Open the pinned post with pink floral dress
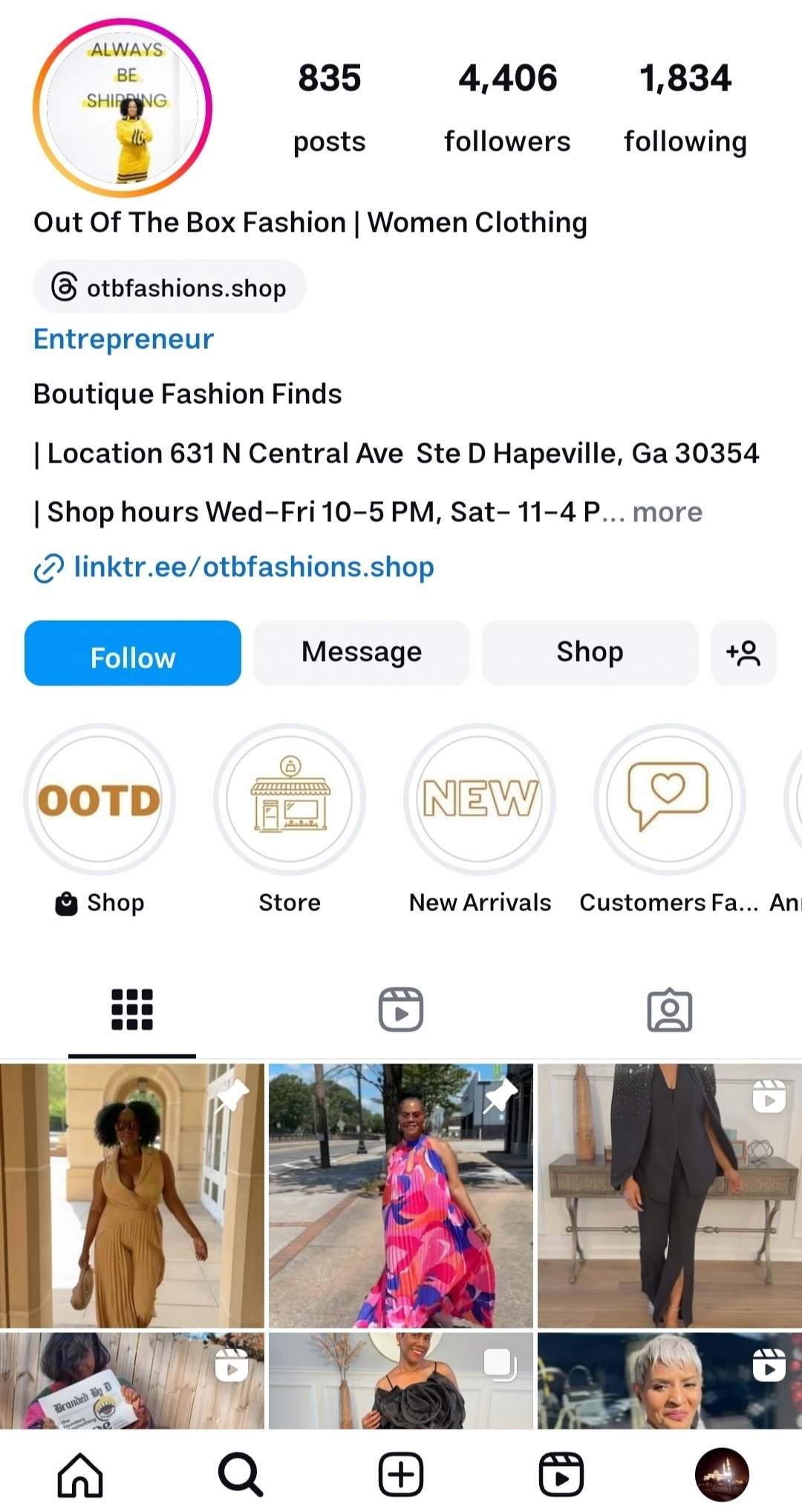 (x=401, y=1196)
